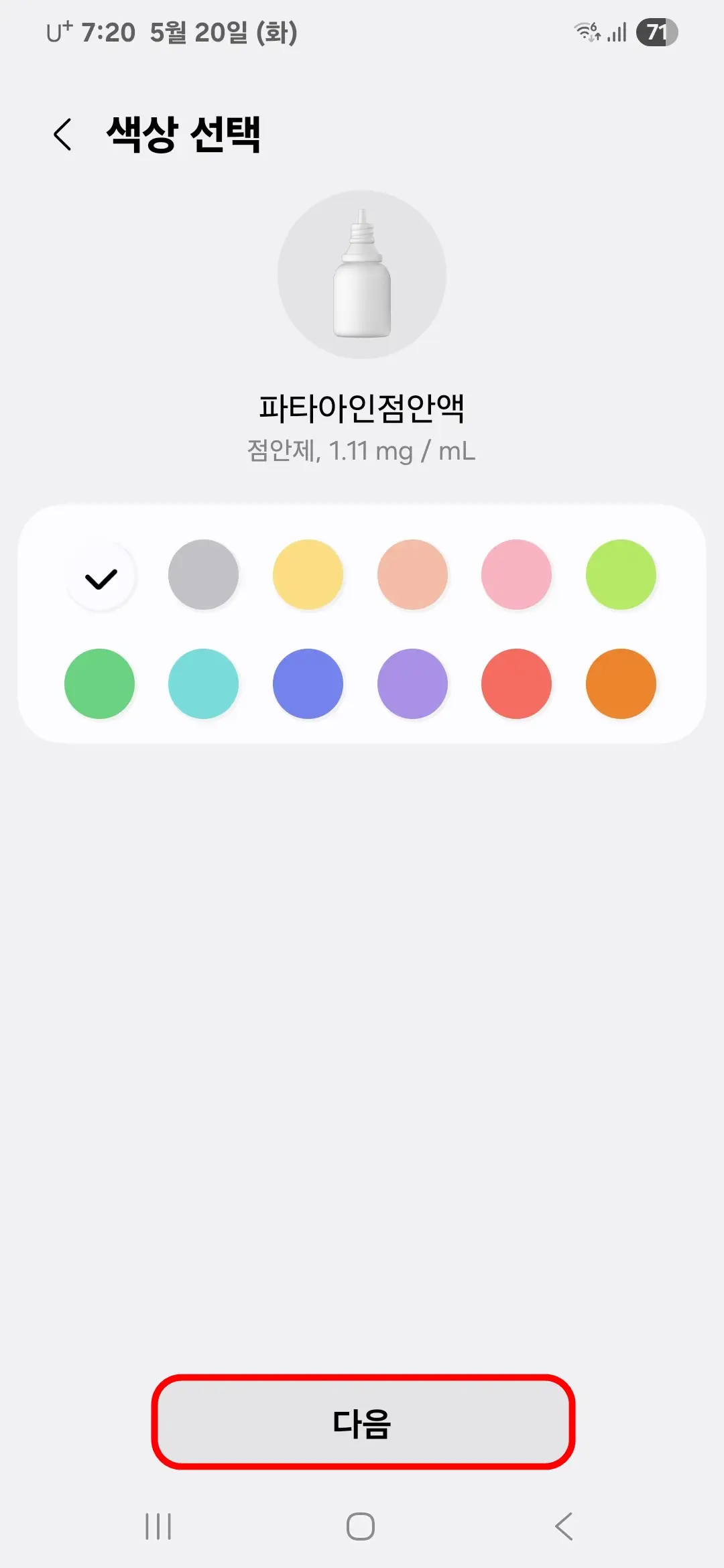Tap the battery indicator showing 71
This screenshot has width=724, height=1568.
pos(656,31)
